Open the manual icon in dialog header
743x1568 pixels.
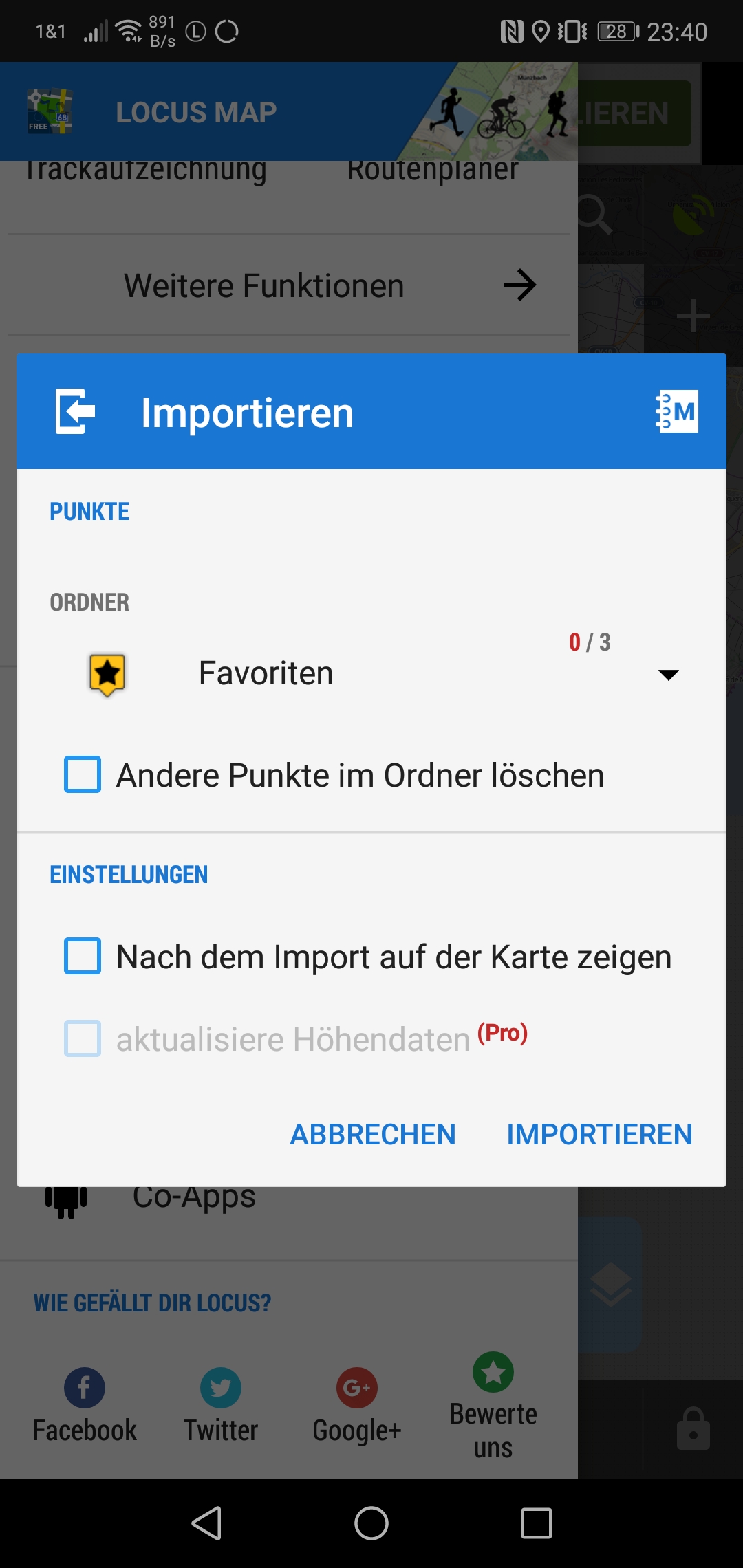click(x=677, y=411)
